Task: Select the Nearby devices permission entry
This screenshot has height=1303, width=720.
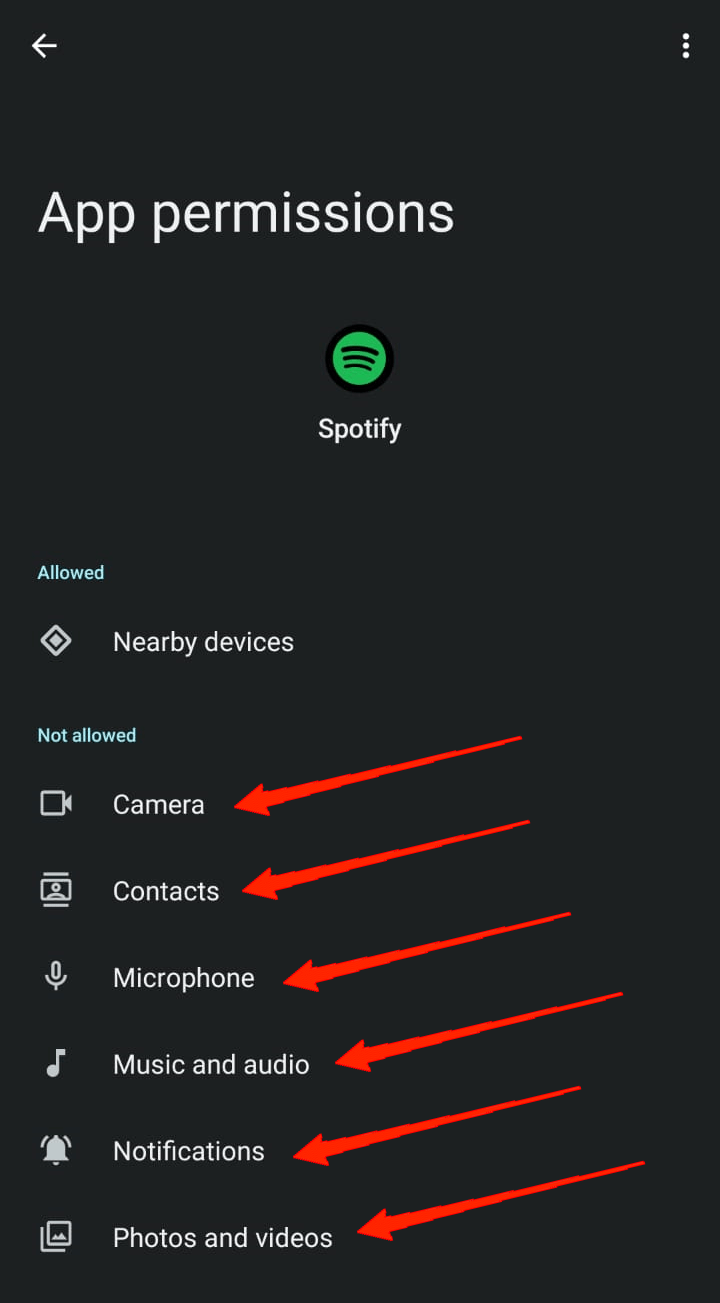Action: coord(203,641)
